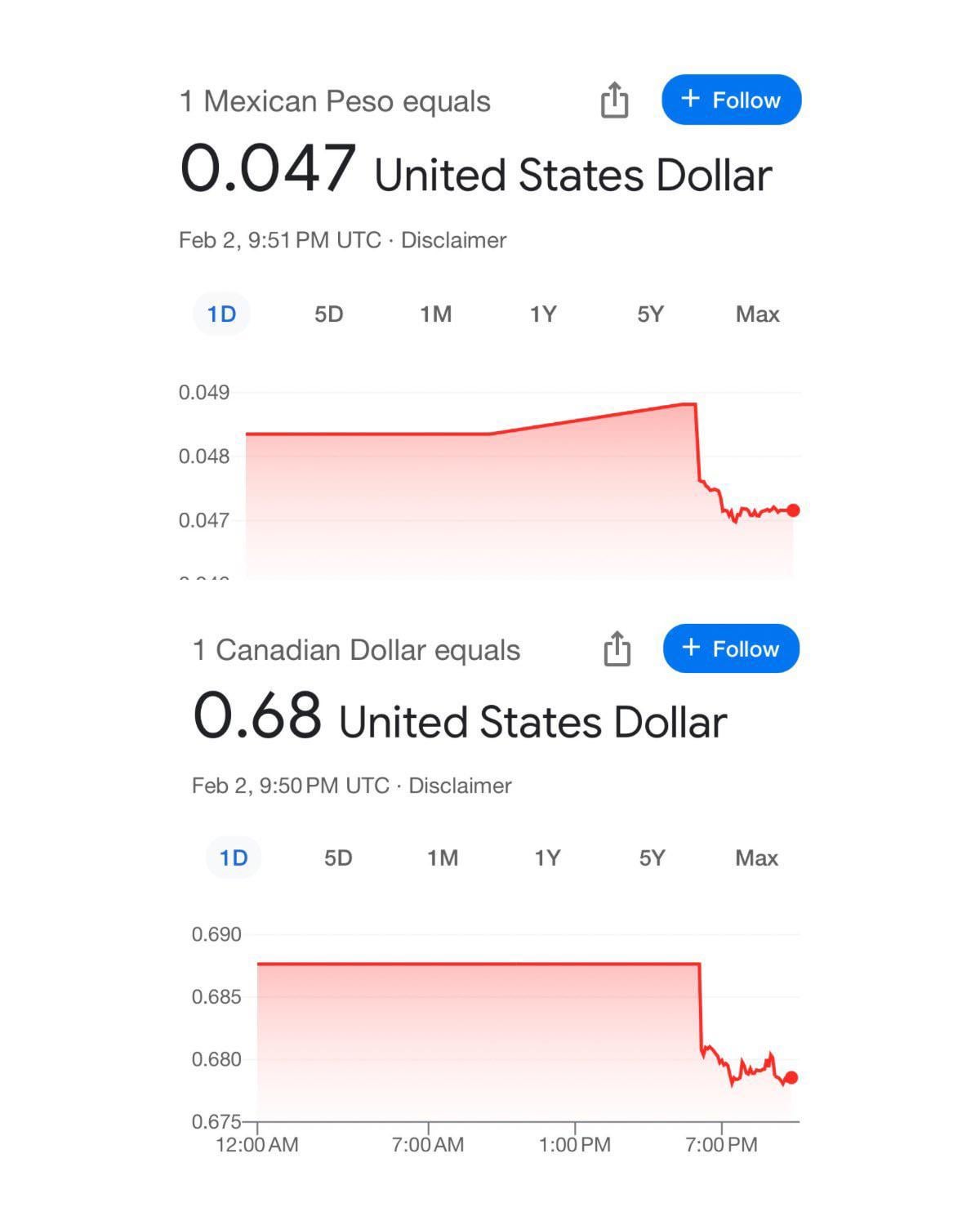Viewport: 980px width, 1225px height.
Task: Toggle Follow for Mexican Peso
Action: pos(731,100)
